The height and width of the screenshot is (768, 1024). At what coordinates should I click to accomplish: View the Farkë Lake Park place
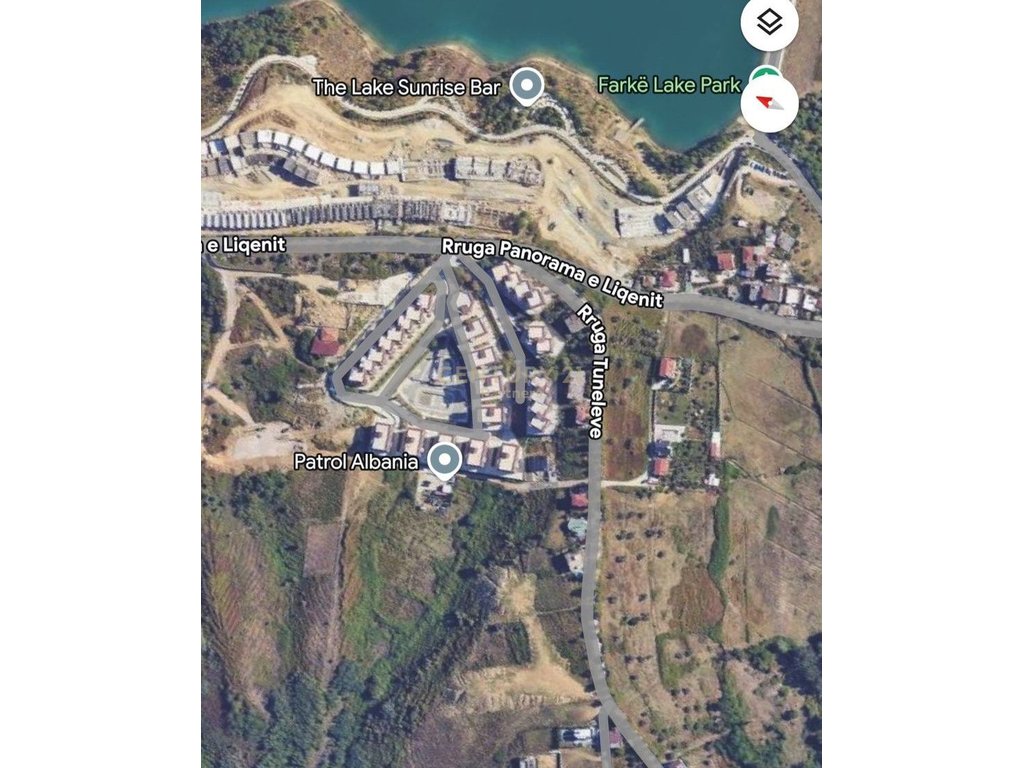668,85
